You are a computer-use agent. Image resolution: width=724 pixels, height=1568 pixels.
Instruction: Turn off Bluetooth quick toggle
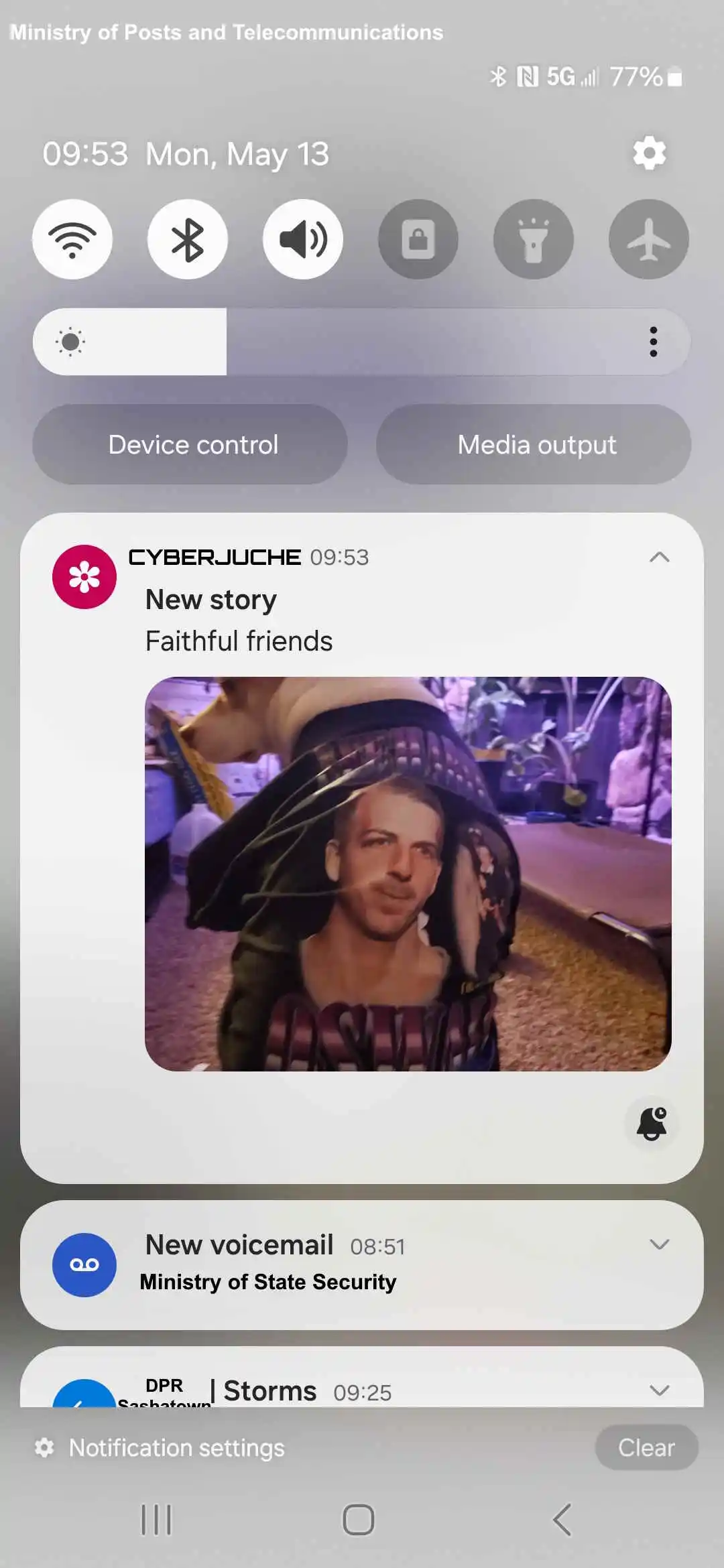pos(188,239)
